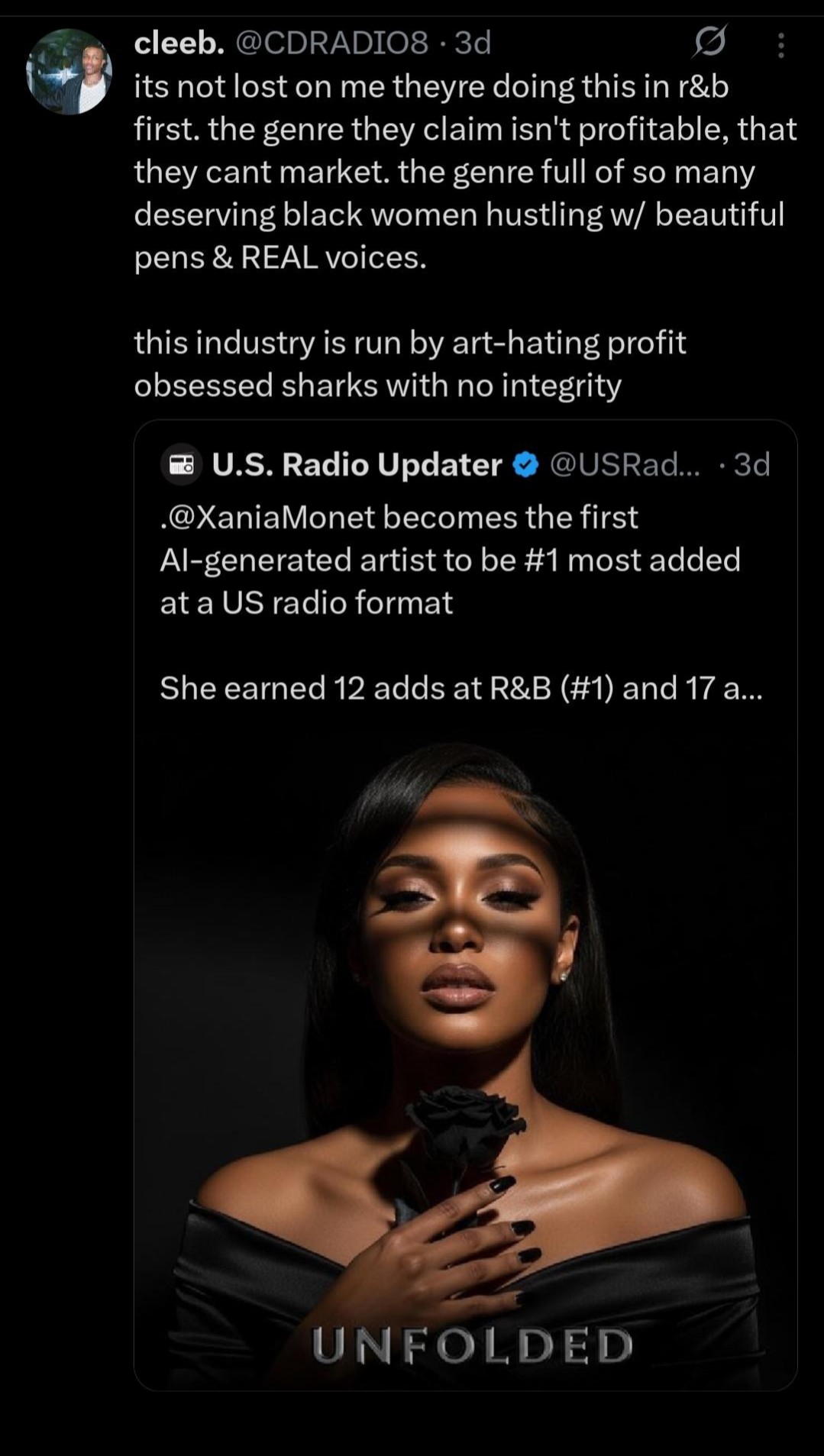This screenshot has width=824, height=1456.
Task: View the Unfolded cover image
Action: click(x=466, y=1054)
